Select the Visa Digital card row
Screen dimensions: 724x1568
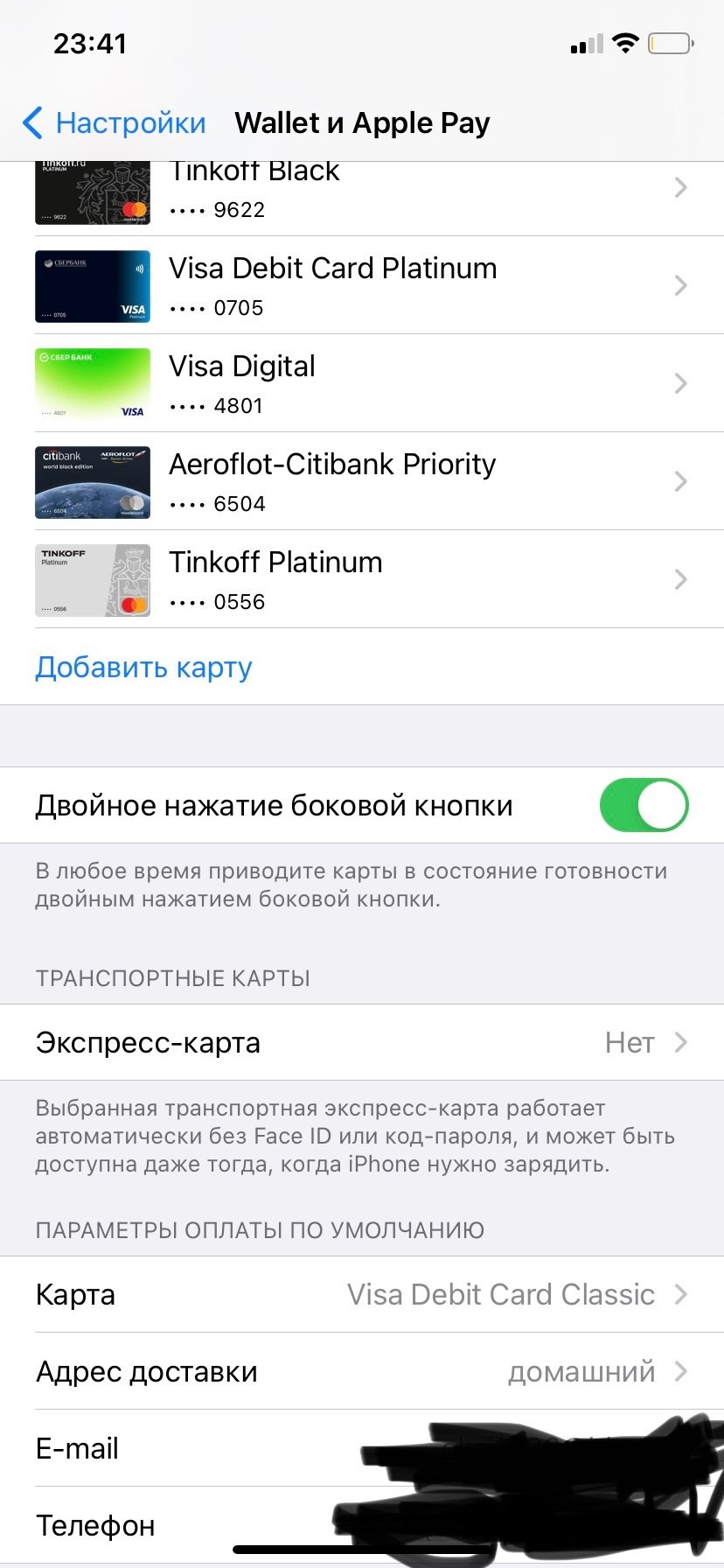(361, 384)
